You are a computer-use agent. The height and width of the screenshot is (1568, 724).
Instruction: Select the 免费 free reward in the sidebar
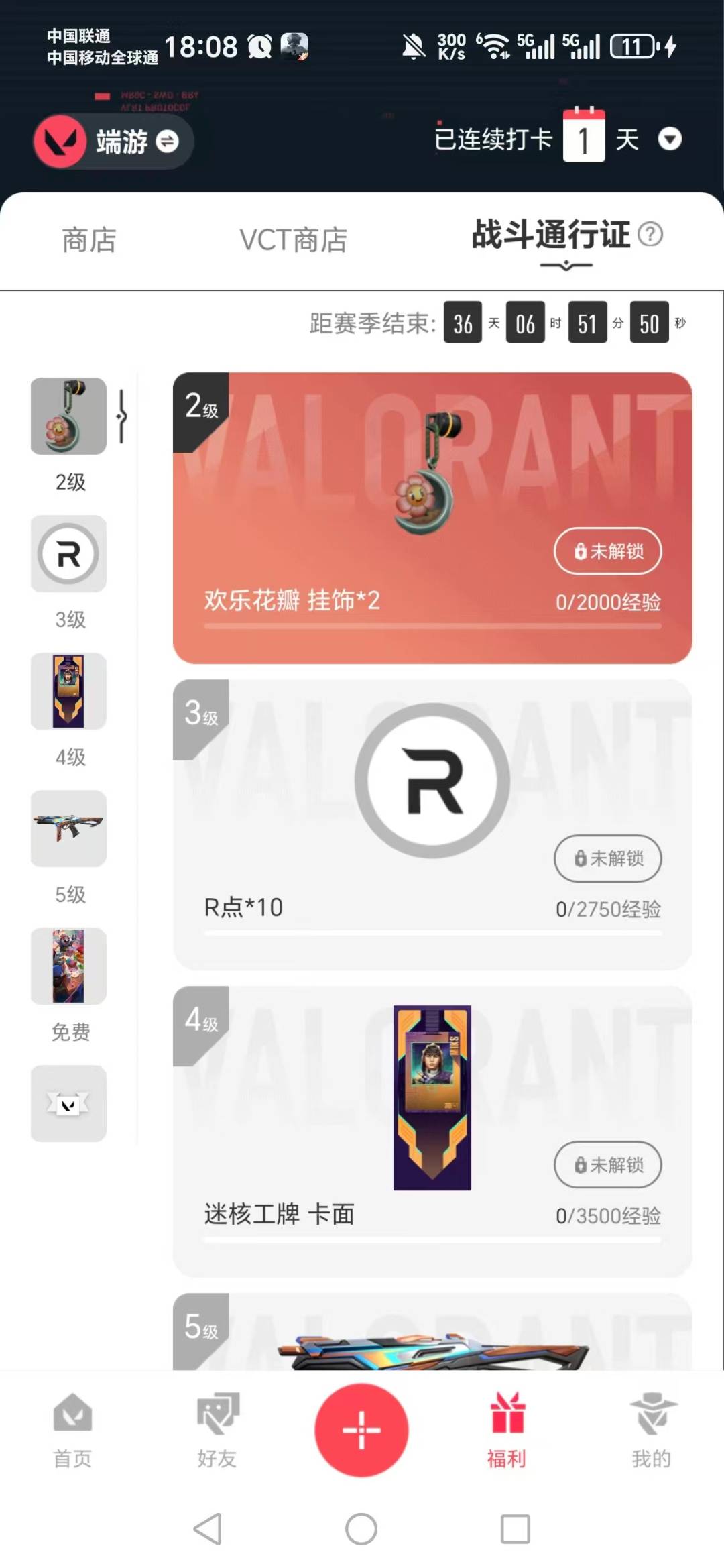tap(69, 966)
